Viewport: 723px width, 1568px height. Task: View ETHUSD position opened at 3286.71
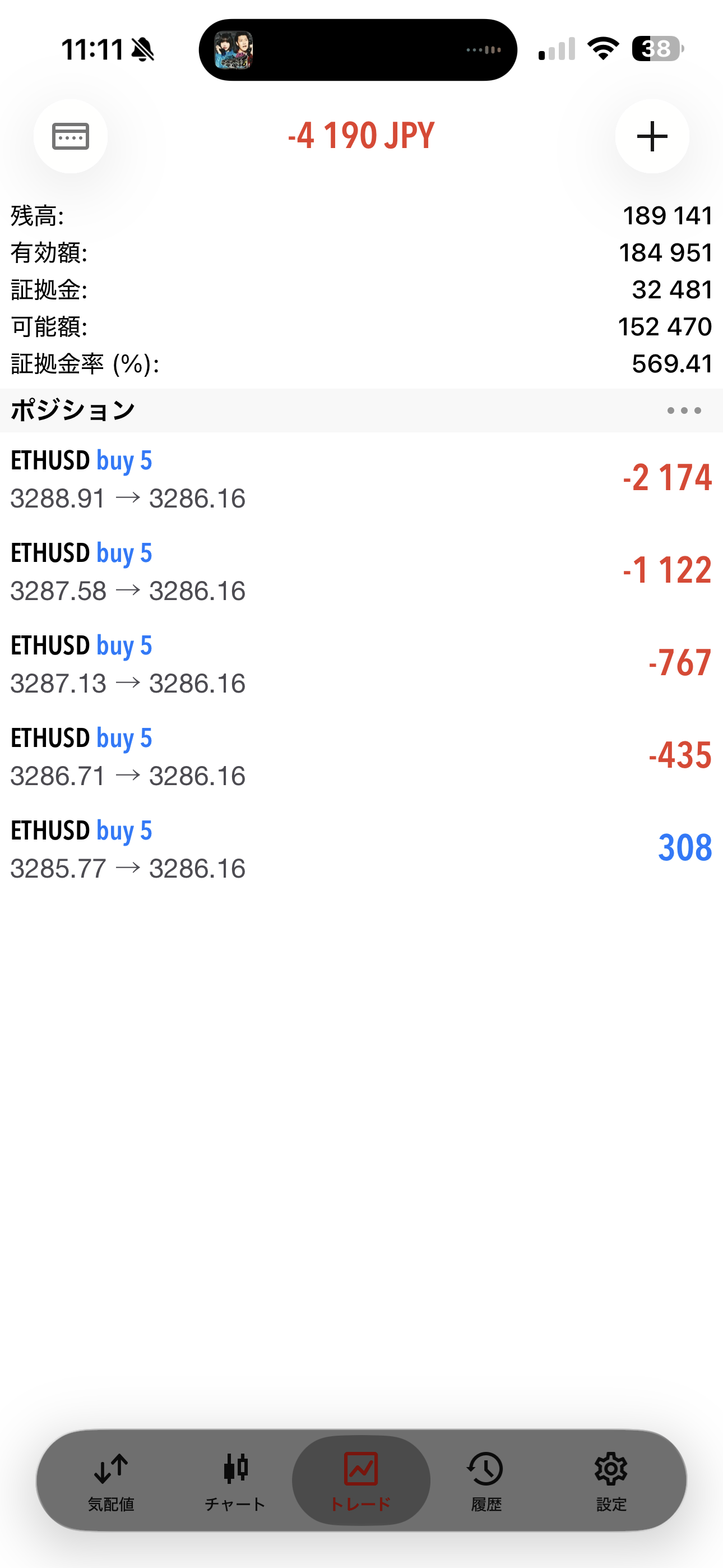tap(361, 757)
